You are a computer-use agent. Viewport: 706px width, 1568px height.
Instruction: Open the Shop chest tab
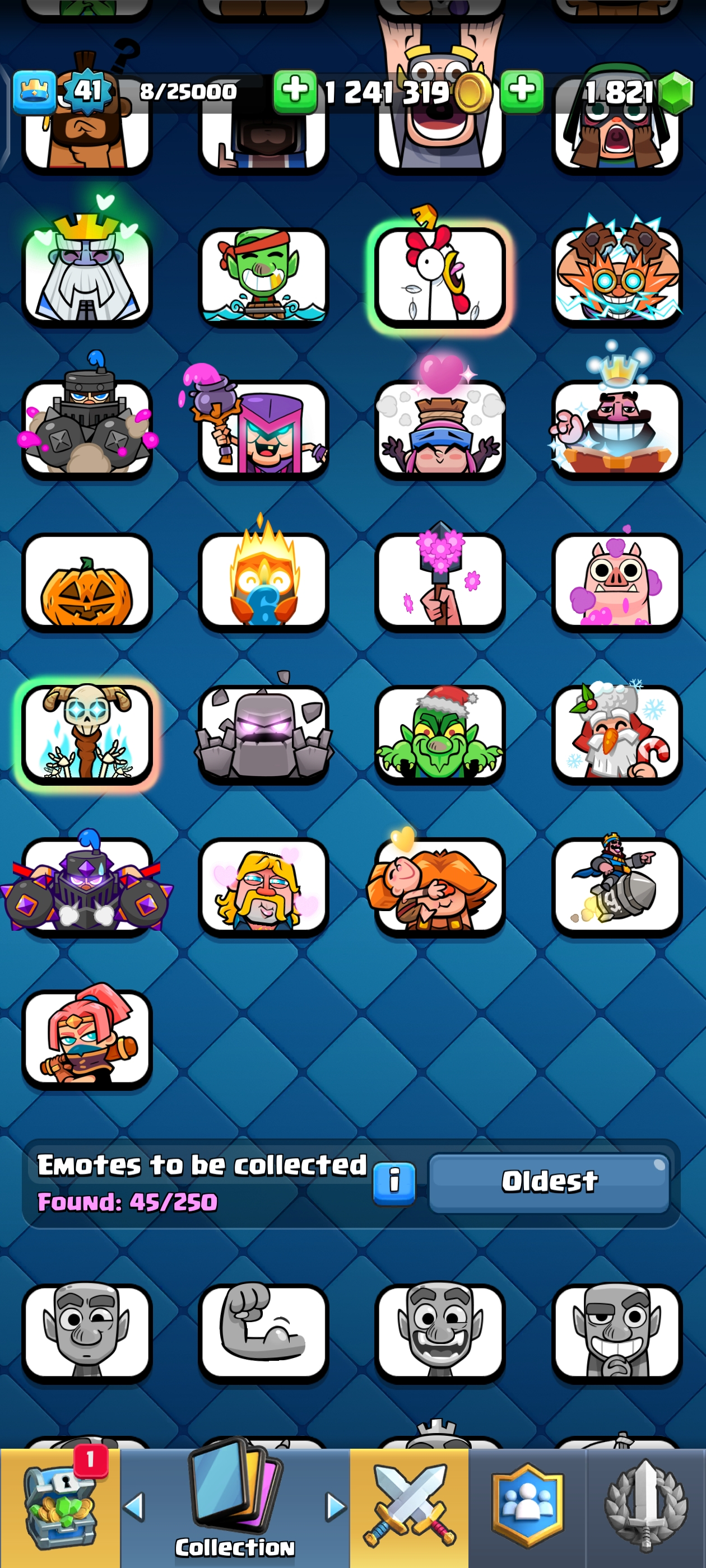click(60, 1506)
